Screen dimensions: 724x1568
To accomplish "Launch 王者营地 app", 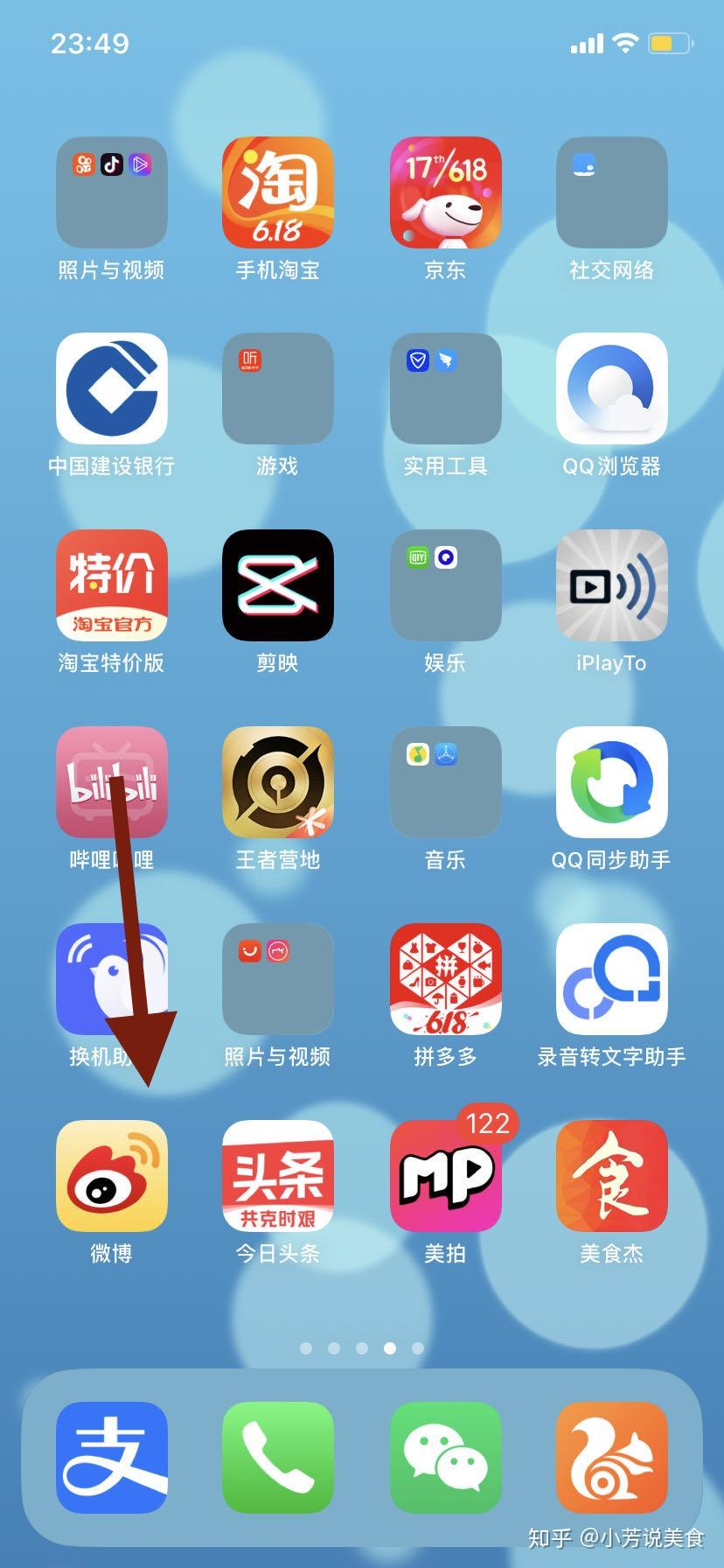I will pyautogui.click(x=277, y=781).
